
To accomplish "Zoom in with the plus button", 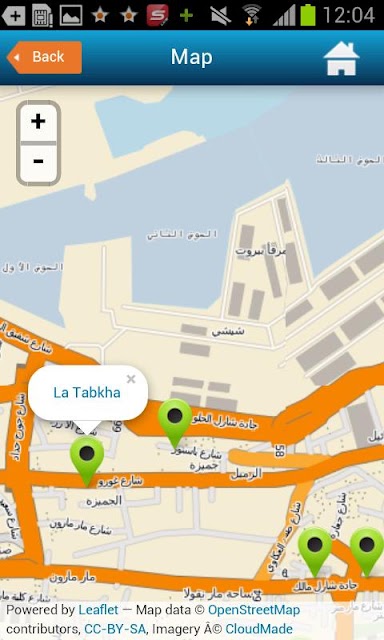I will click(x=38, y=122).
